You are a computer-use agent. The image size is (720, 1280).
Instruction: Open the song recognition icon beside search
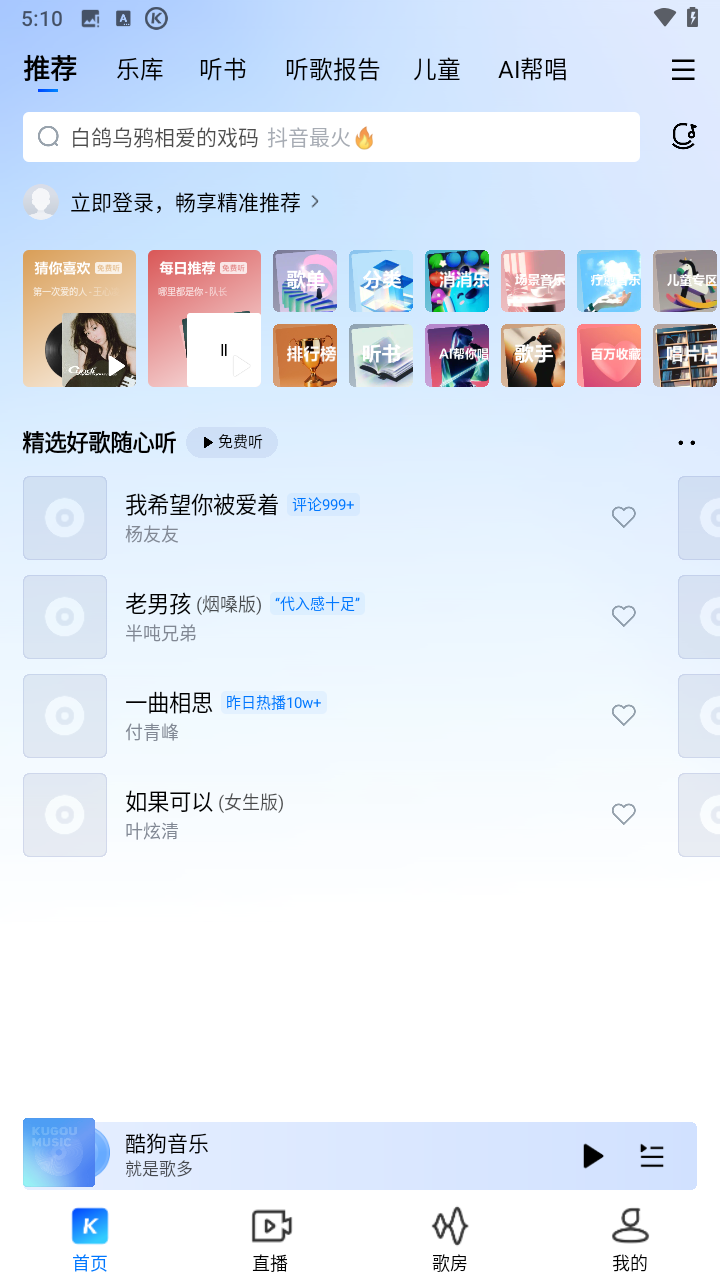click(x=683, y=137)
